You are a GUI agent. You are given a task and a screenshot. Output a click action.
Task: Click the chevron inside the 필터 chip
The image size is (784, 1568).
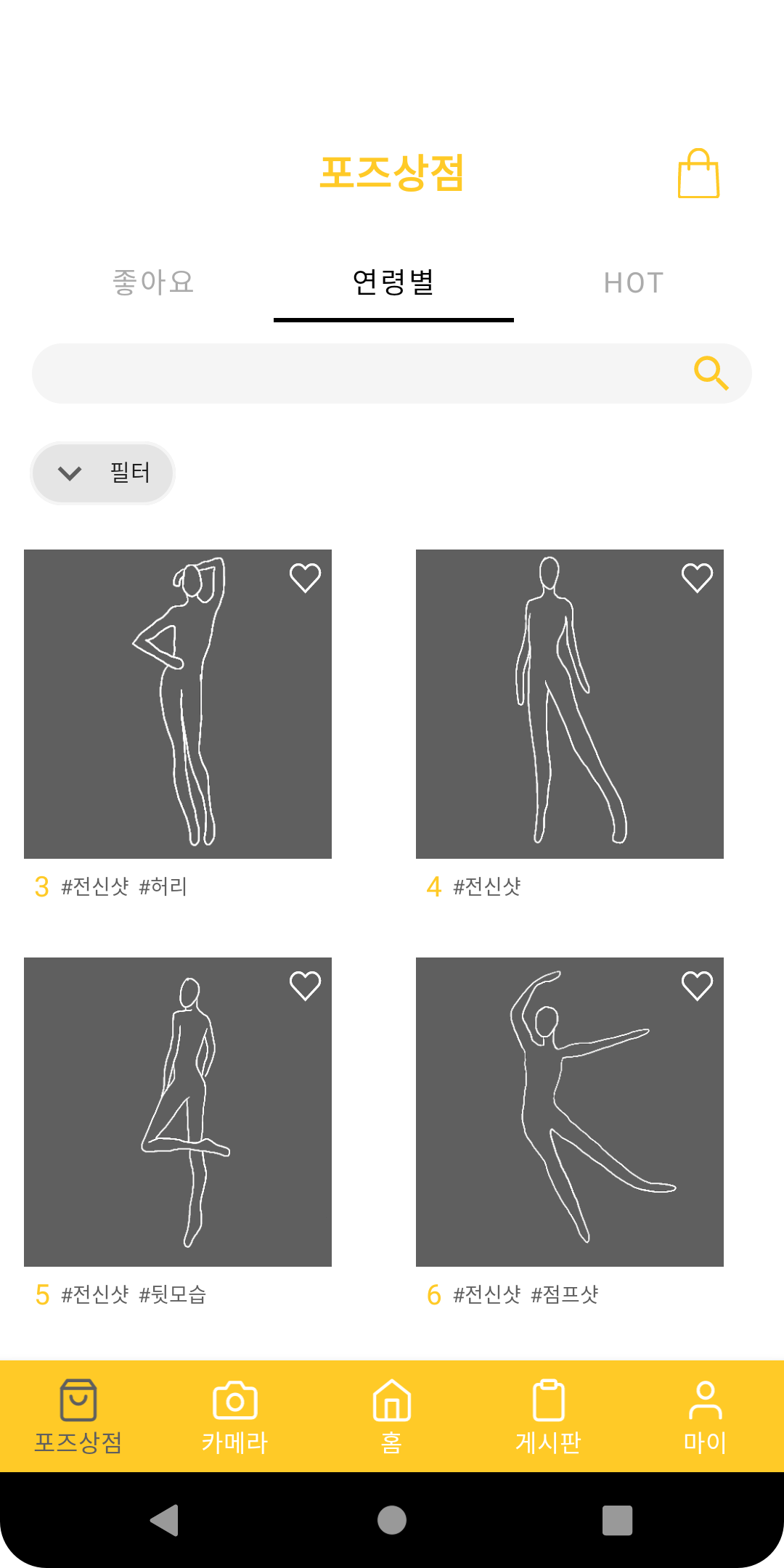70,473
